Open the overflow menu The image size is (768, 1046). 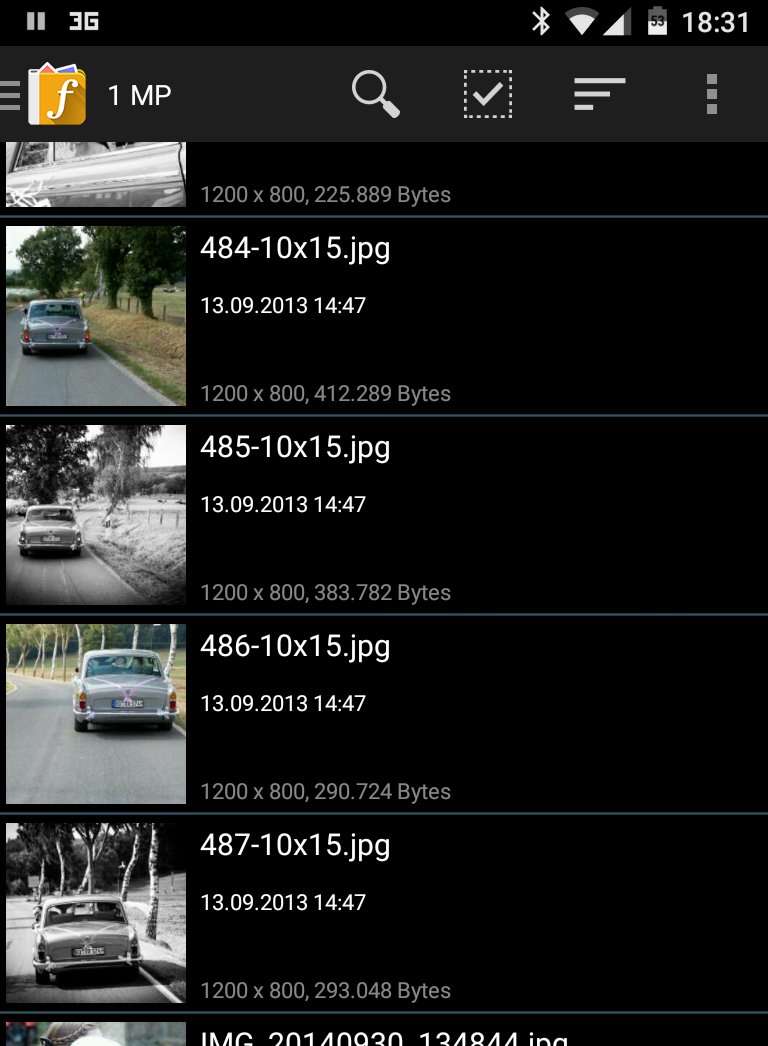[x=711, y=95]
